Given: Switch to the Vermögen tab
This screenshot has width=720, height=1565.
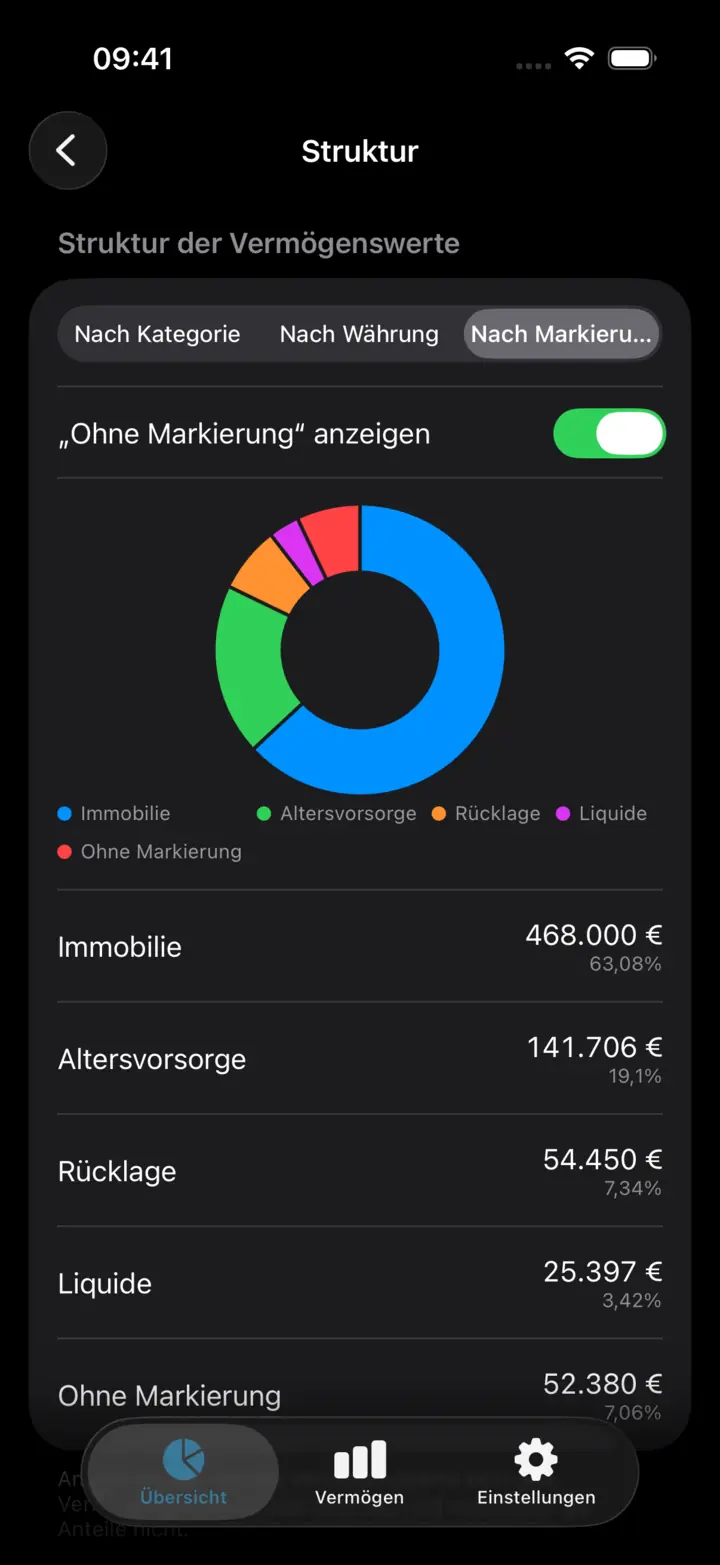Looking at the screenshot, I should pos(359,1472).
